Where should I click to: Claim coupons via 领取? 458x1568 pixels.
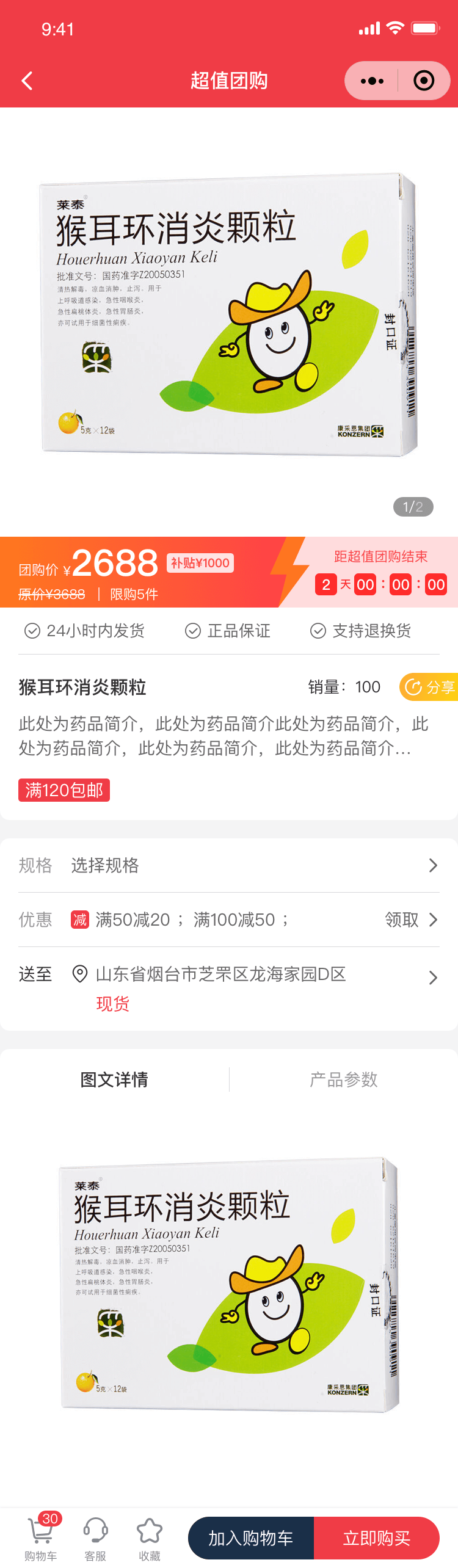(410, 920)
